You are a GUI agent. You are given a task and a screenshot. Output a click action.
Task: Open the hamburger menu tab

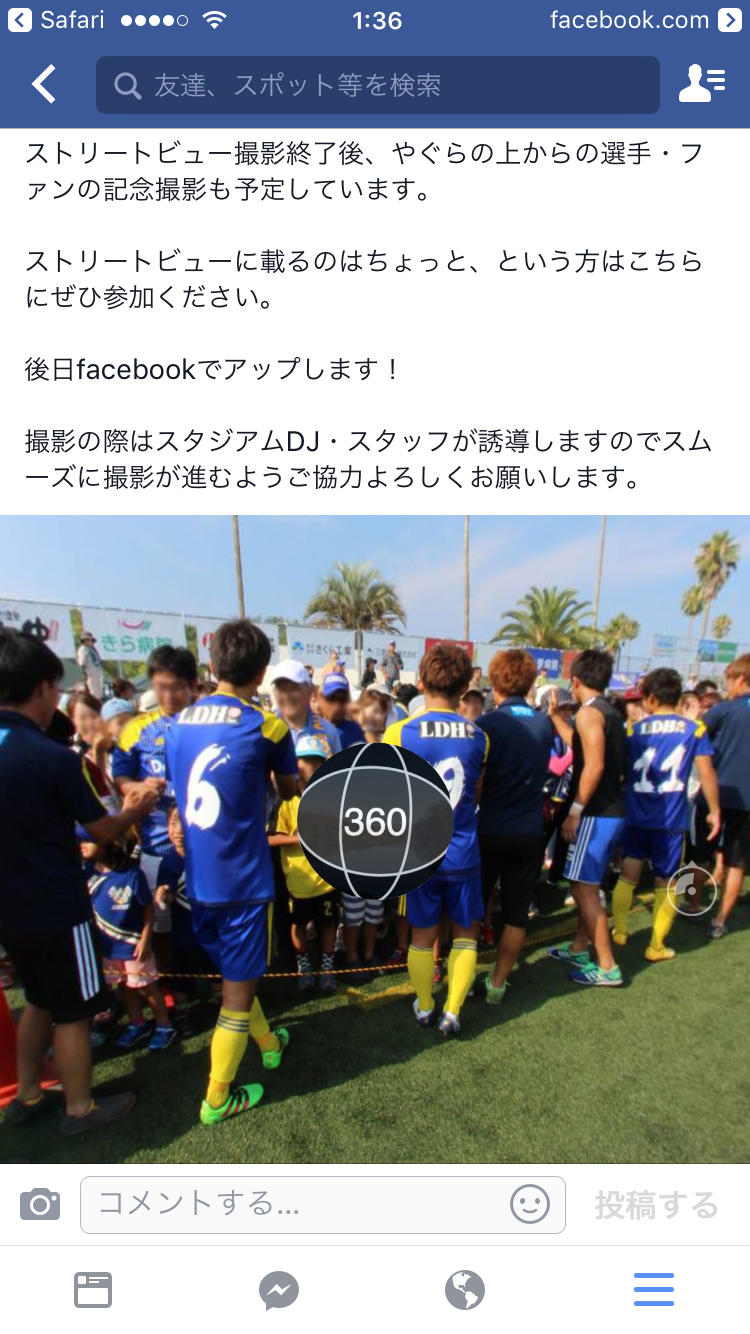pyautogui.click(x=654, y=1290)
